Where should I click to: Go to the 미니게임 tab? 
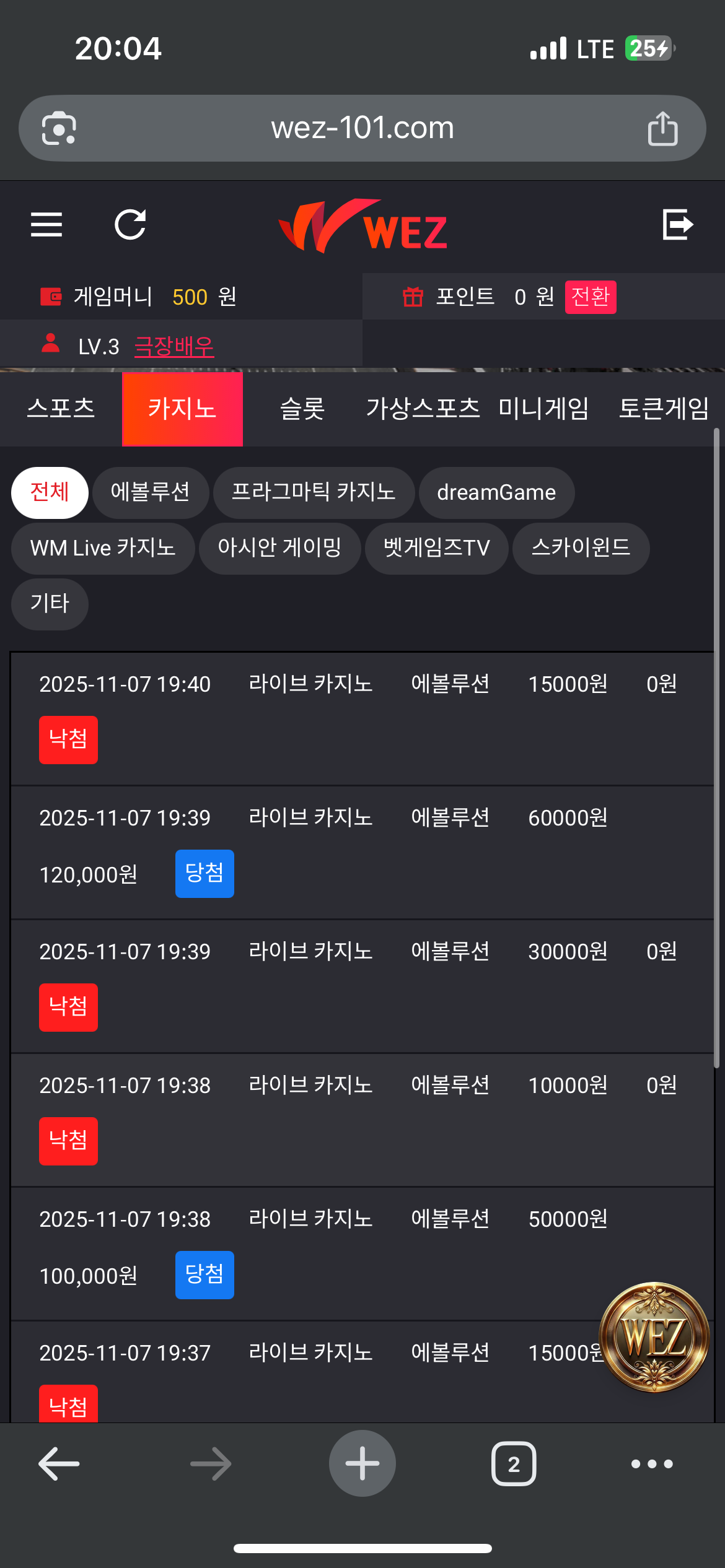click(543, 409)
